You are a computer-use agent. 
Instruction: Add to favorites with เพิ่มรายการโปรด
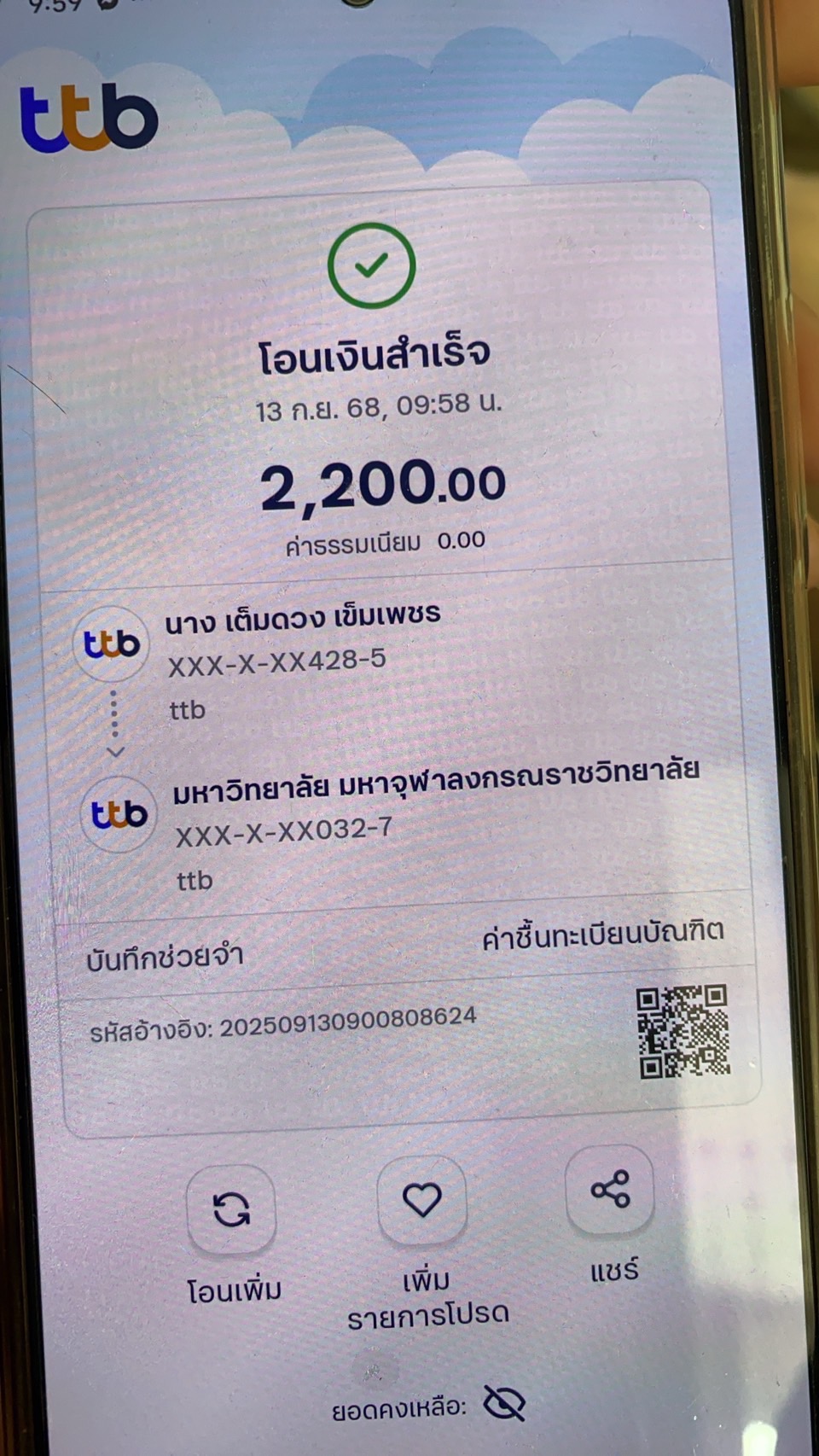pos(422,1201)
